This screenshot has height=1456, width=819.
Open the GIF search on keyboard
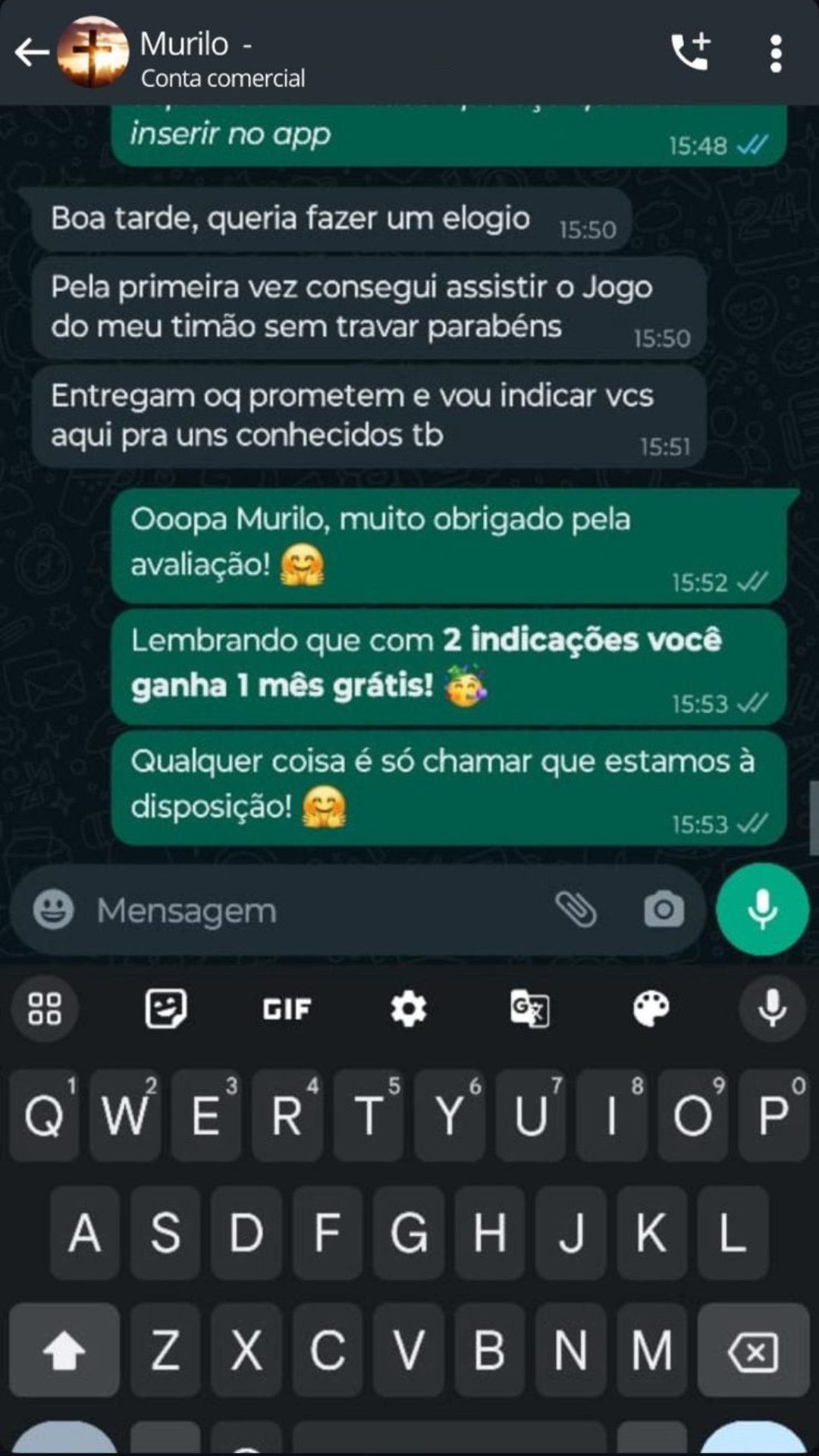pos(287,1009)
